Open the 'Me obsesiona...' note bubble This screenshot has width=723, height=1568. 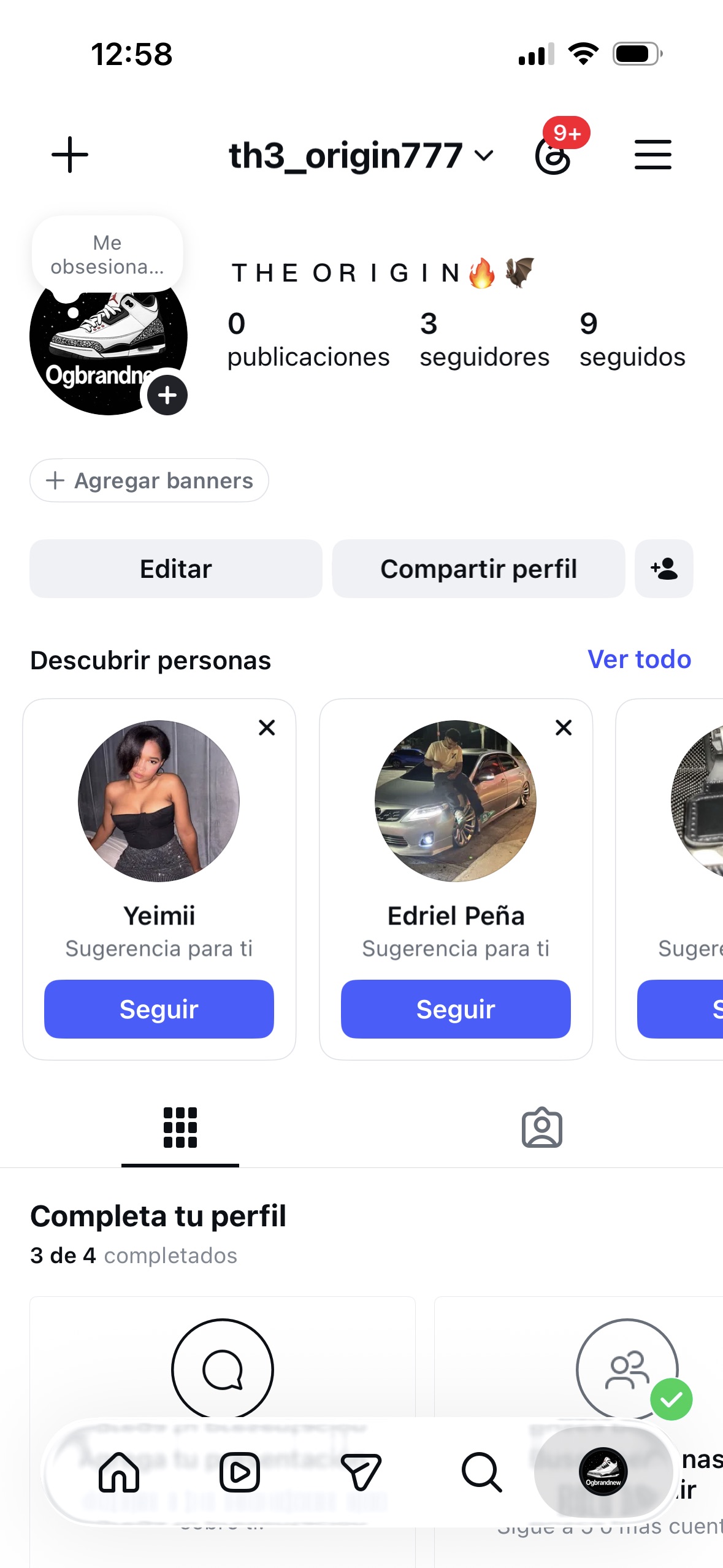(x=107, y=255)
